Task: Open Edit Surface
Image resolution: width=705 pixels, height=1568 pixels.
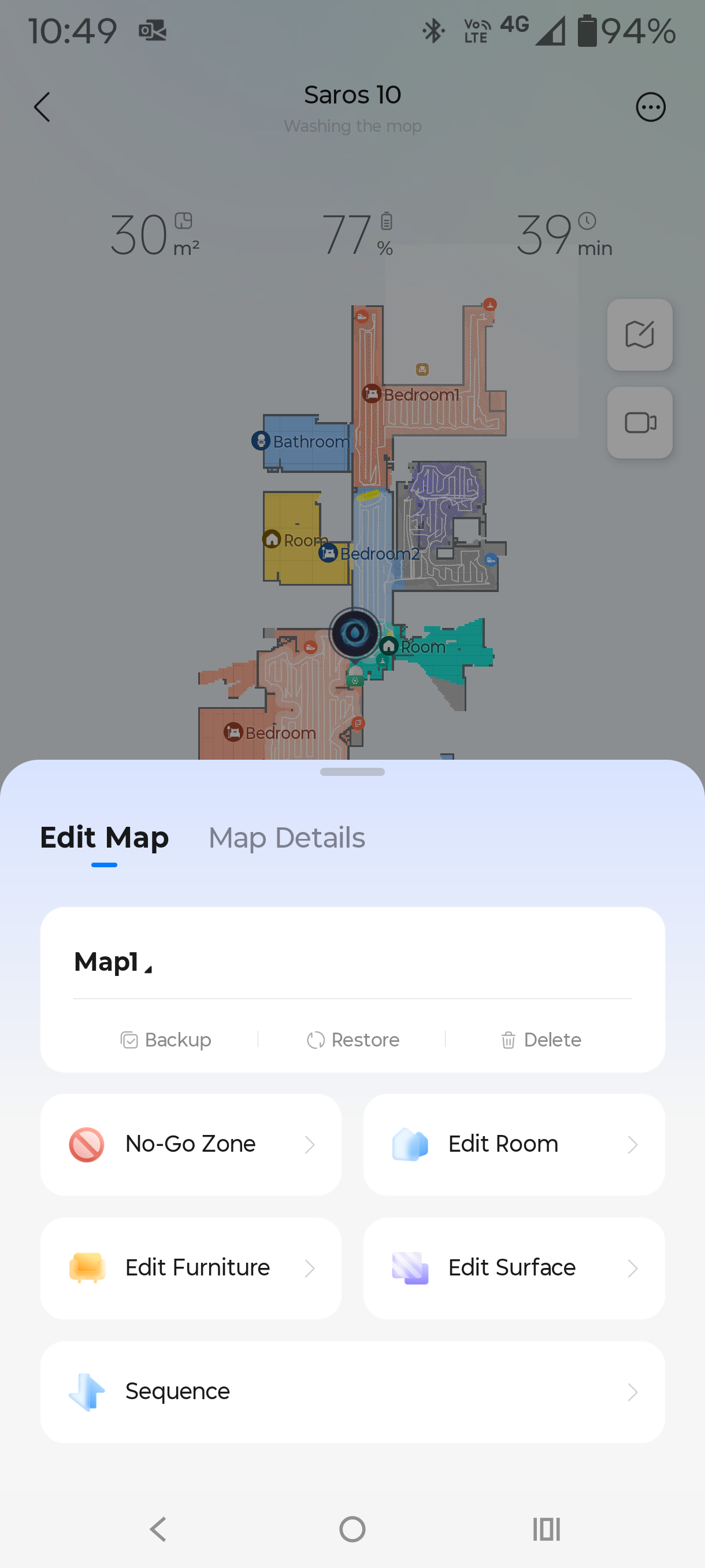Action: (513, 1268)
